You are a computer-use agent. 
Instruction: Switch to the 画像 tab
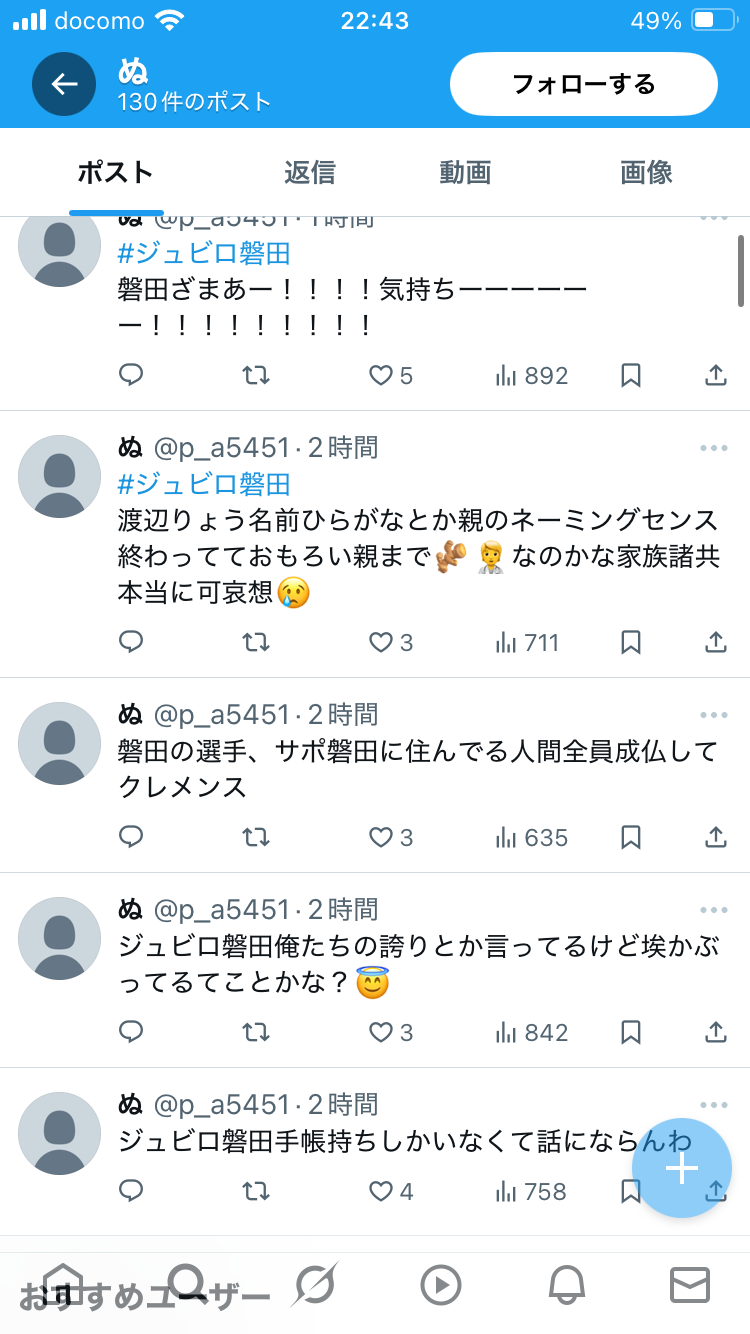click(646, 172)
